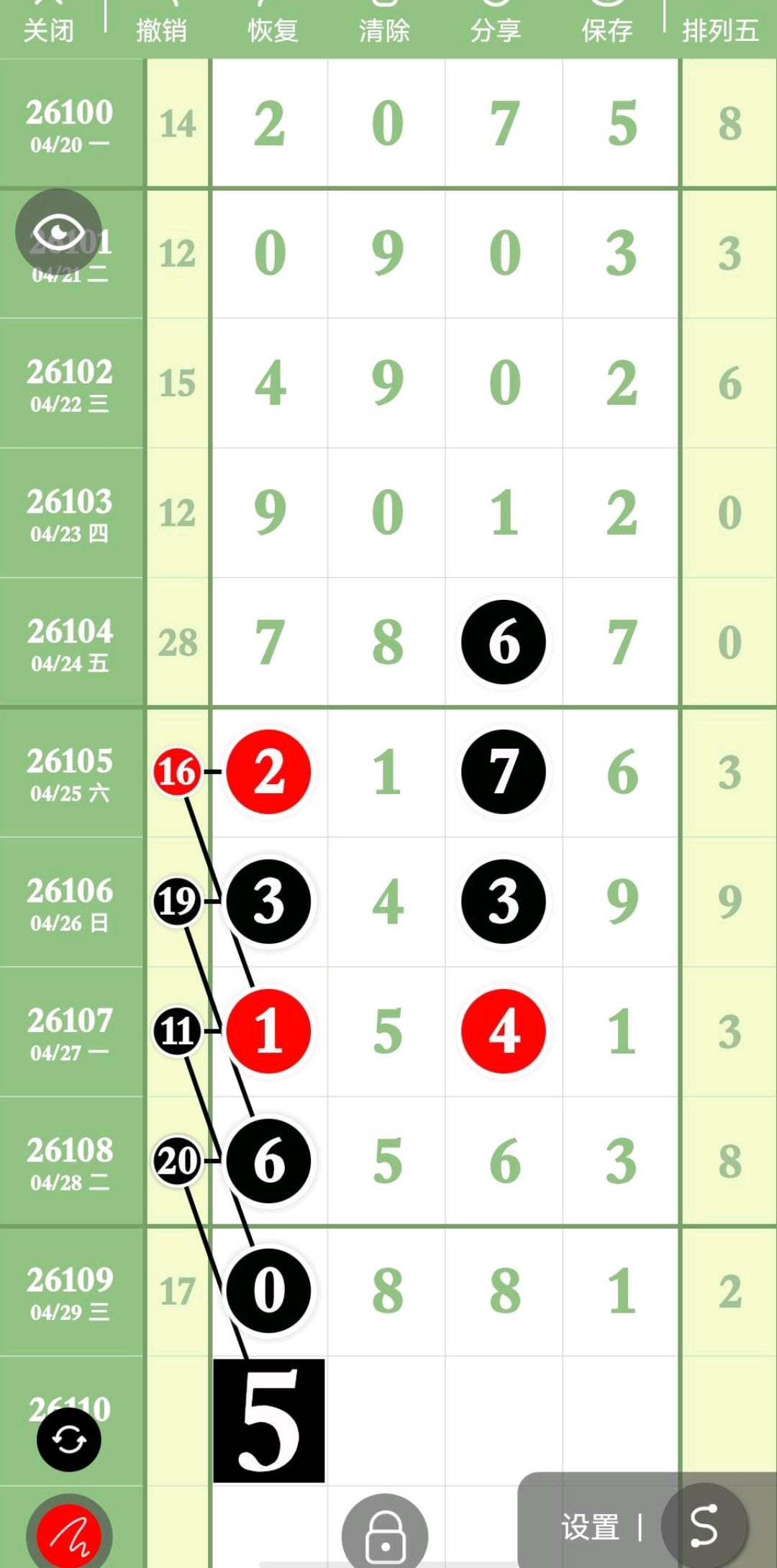
Task: Tap the S curve line button
Action: (704, 1525)
